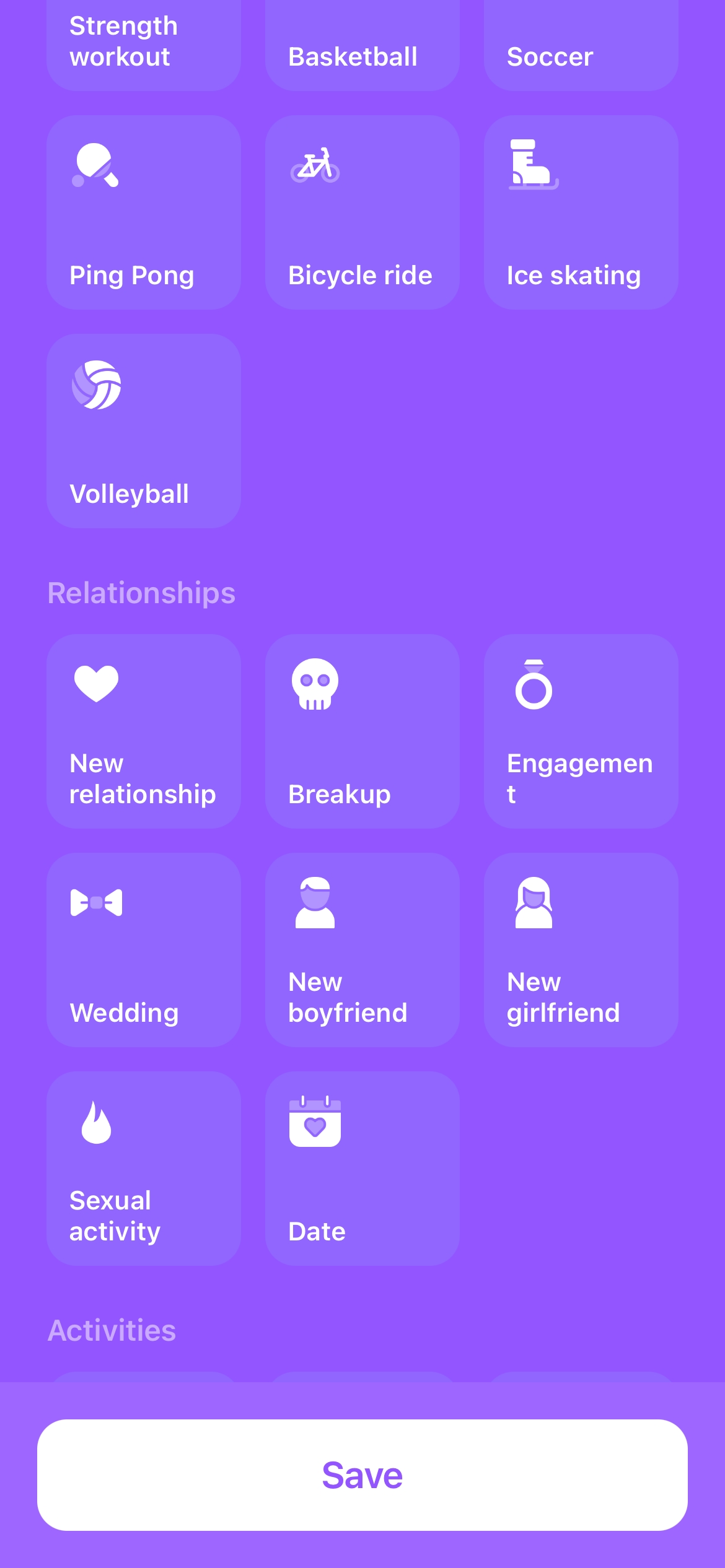Select the Strength workout tile
The image size is (725, 1568).
143,43
